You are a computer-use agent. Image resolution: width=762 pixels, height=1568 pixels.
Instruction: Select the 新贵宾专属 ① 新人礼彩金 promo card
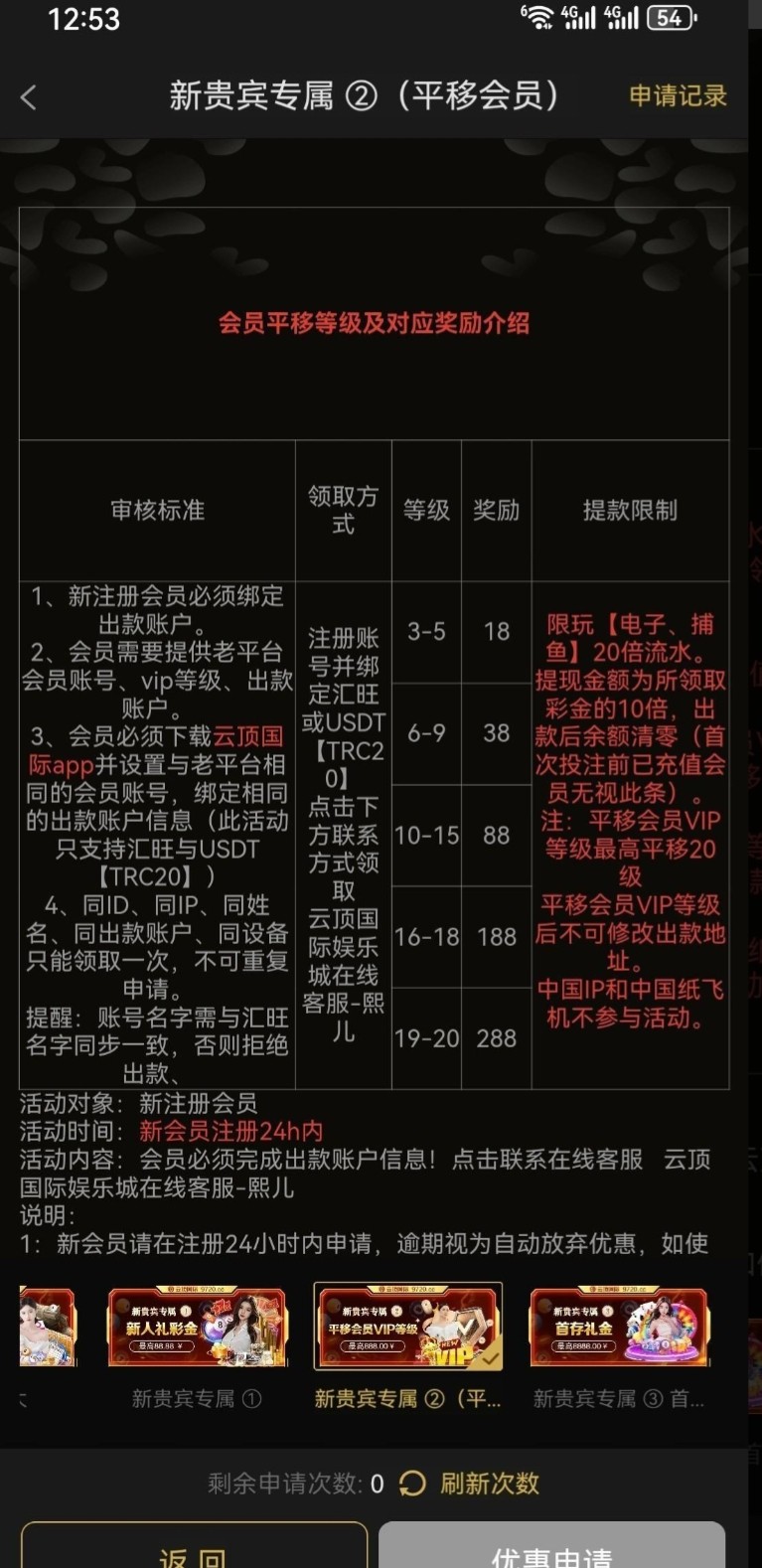[x=197, y=1328]
